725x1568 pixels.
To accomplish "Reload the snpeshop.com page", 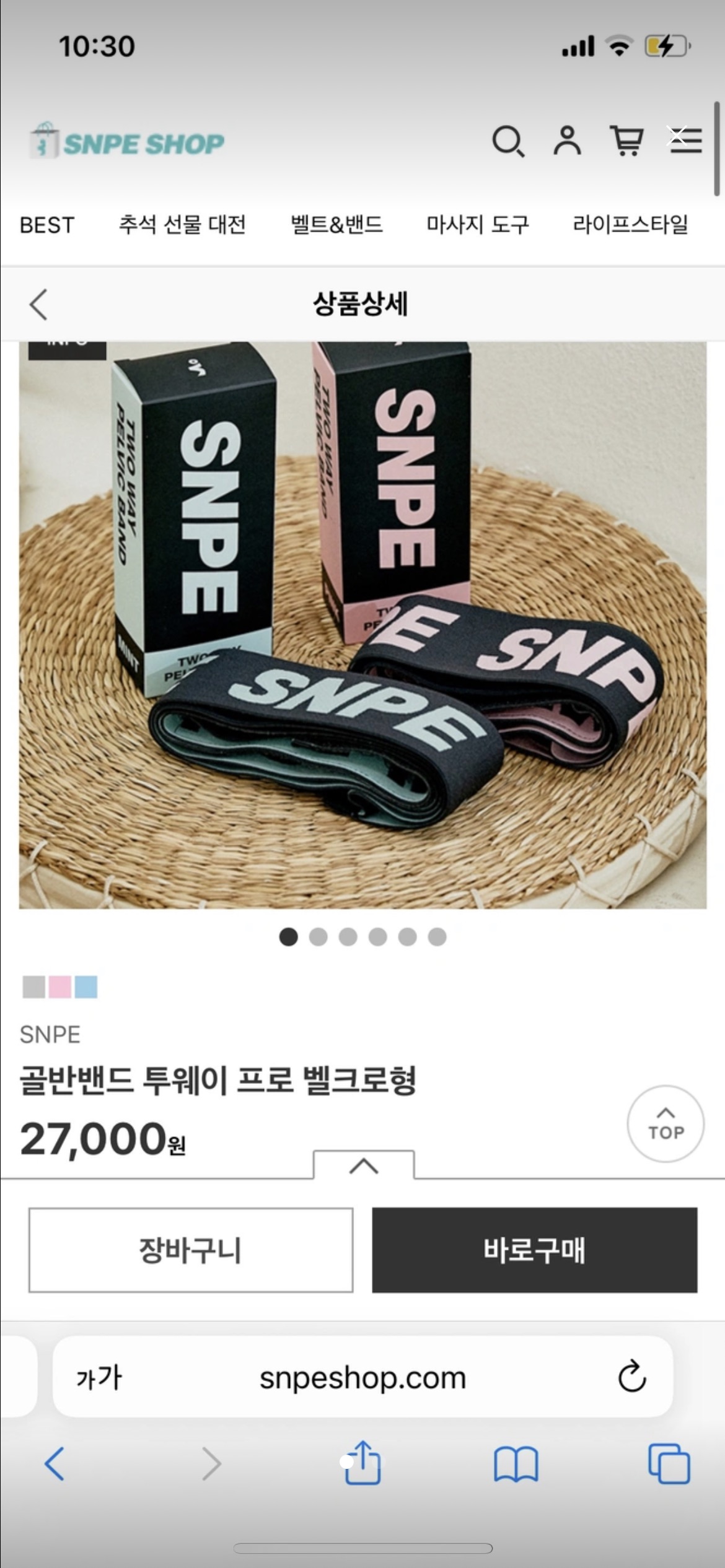I will 632,1377.
